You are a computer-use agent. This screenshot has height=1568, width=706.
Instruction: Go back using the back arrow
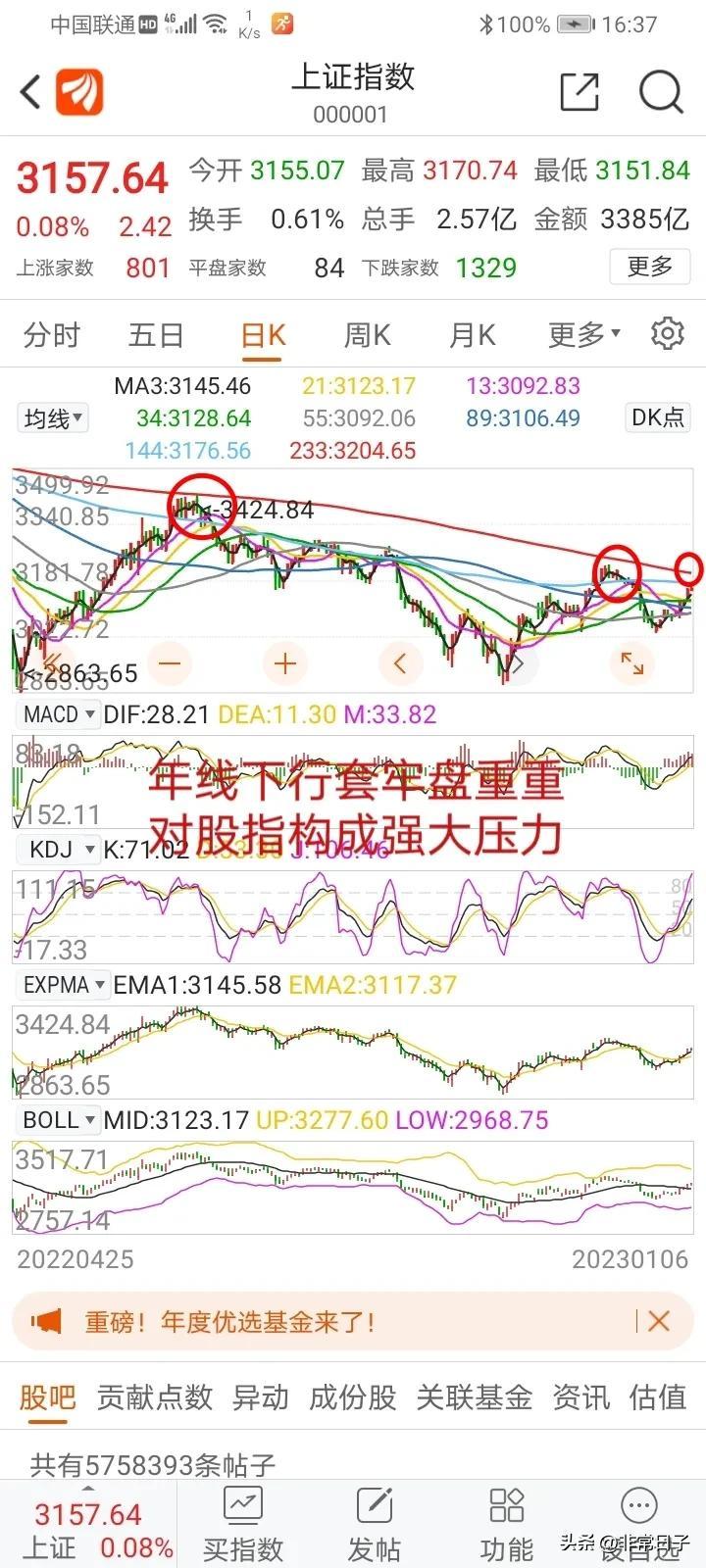point(27,90)
